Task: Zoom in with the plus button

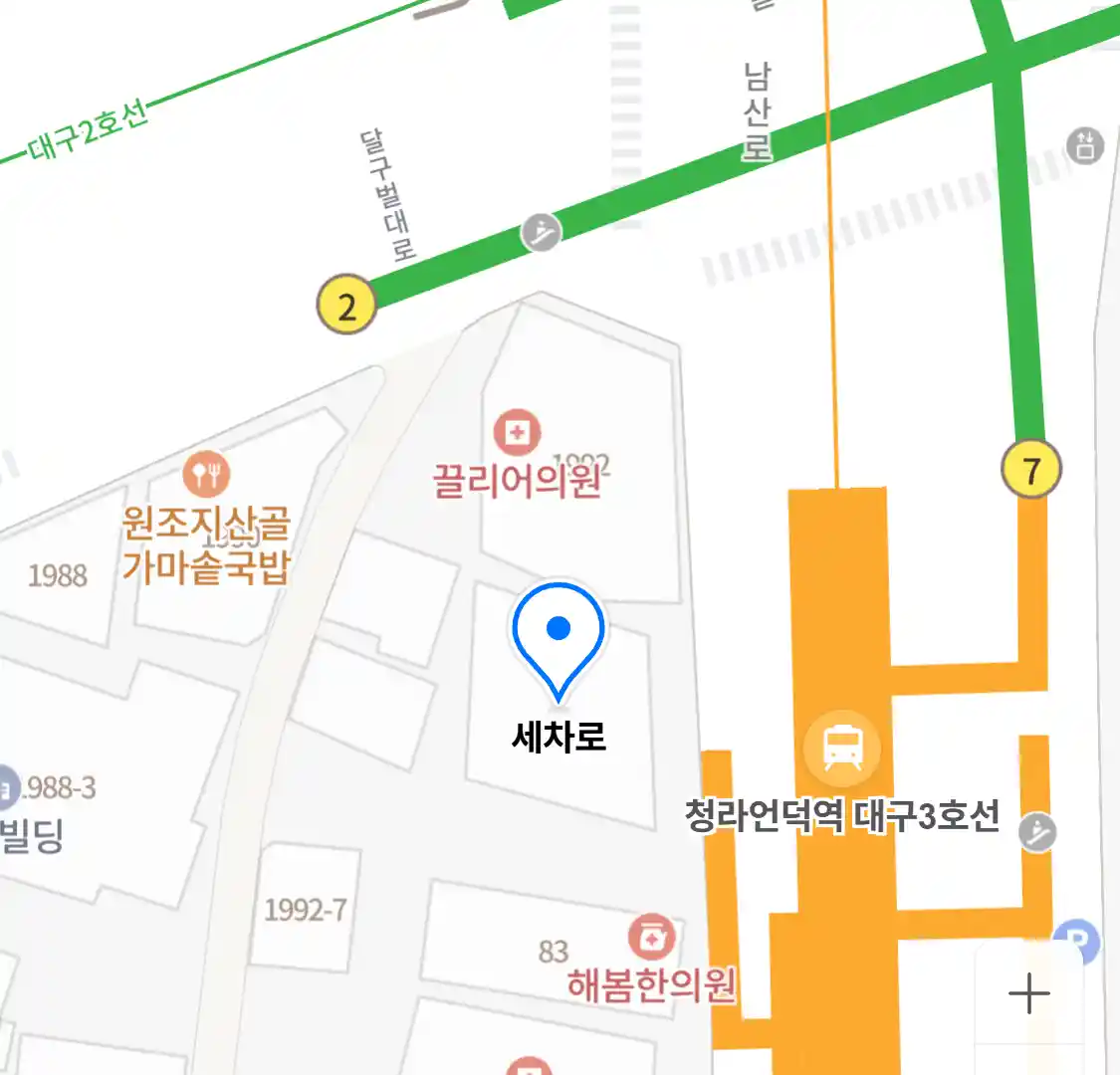Action: point(1028,993)
